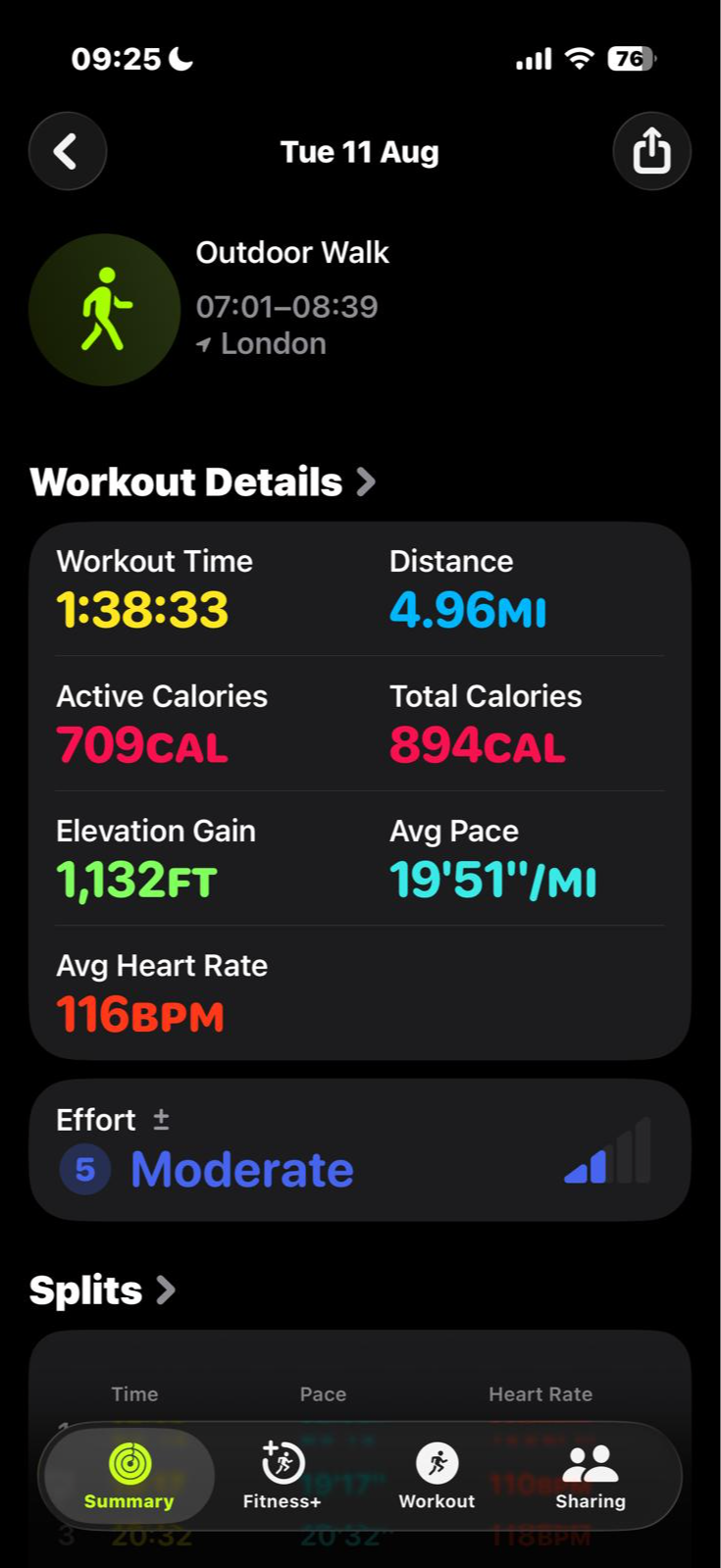721x1568 pixels.
Task: Switch to the Summary tab
Action: 129,1476
